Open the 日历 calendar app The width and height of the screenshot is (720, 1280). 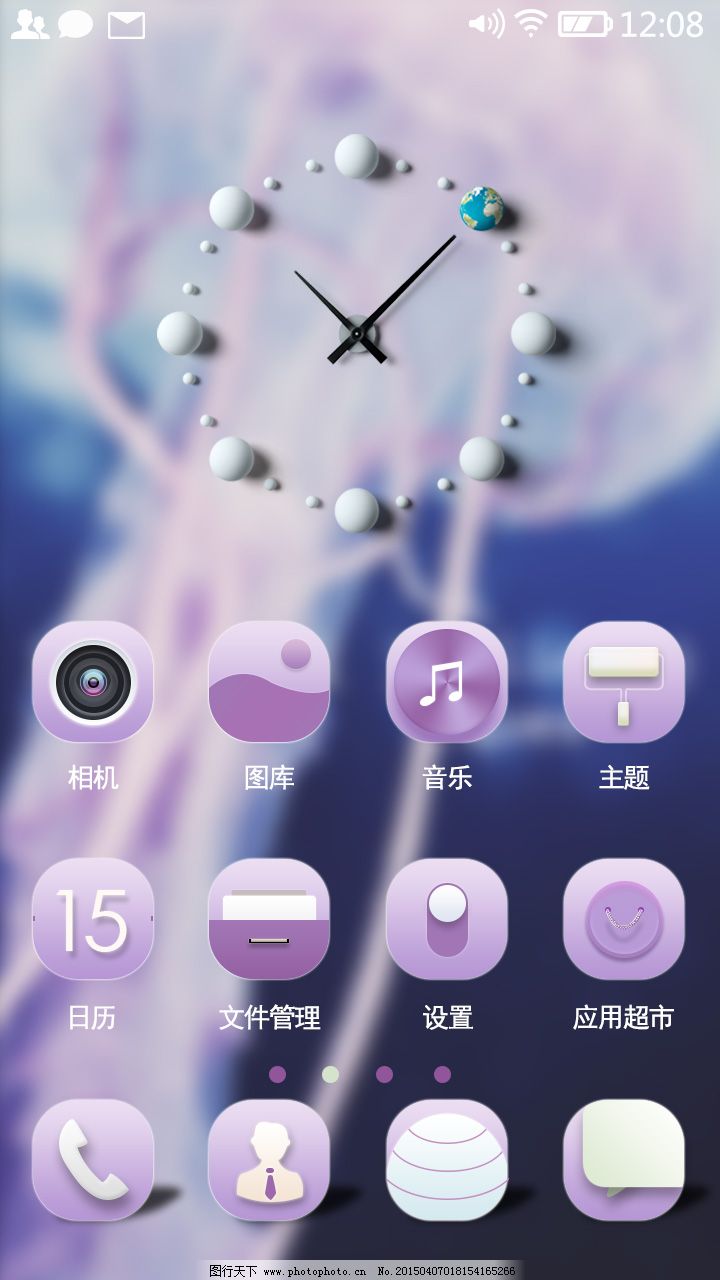click(93, 919)
